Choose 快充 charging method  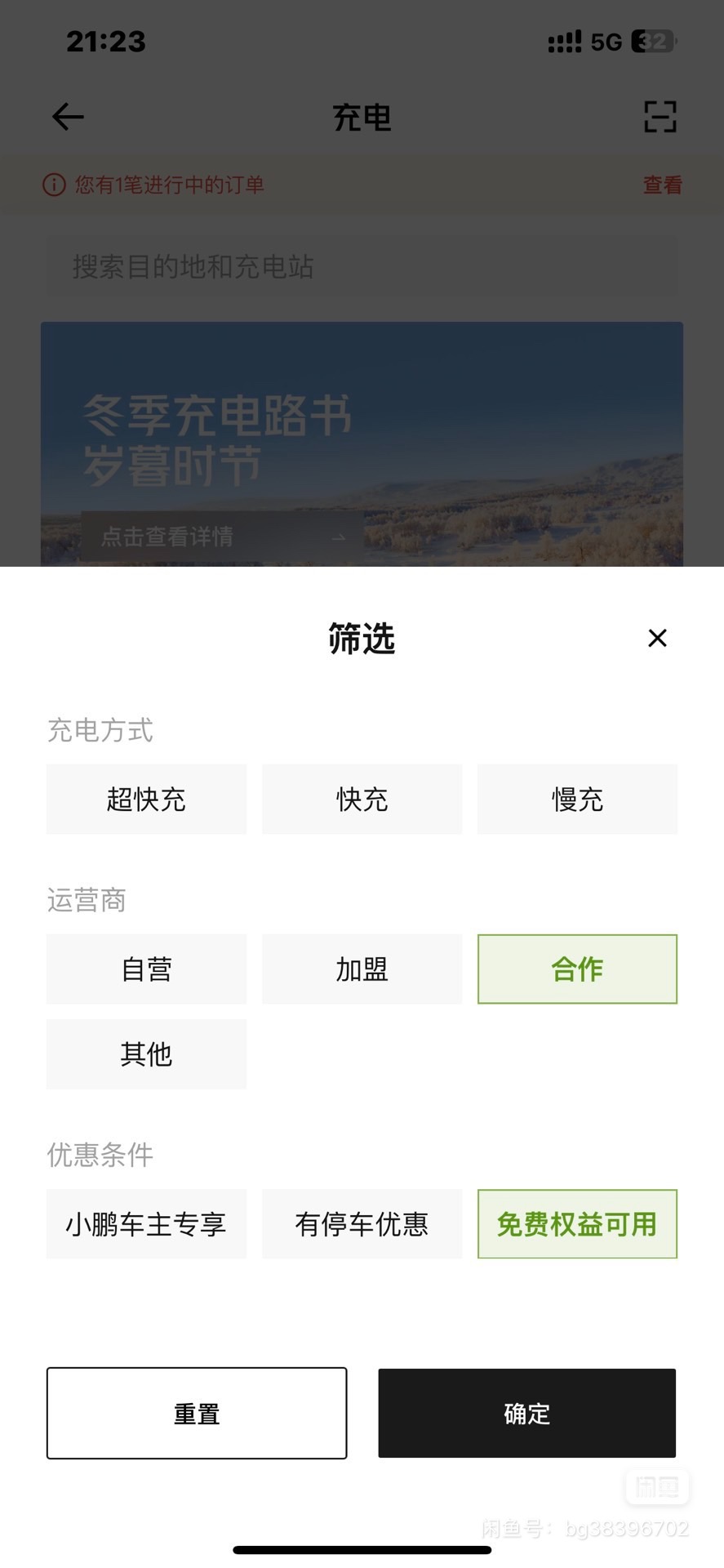(362, 800)
